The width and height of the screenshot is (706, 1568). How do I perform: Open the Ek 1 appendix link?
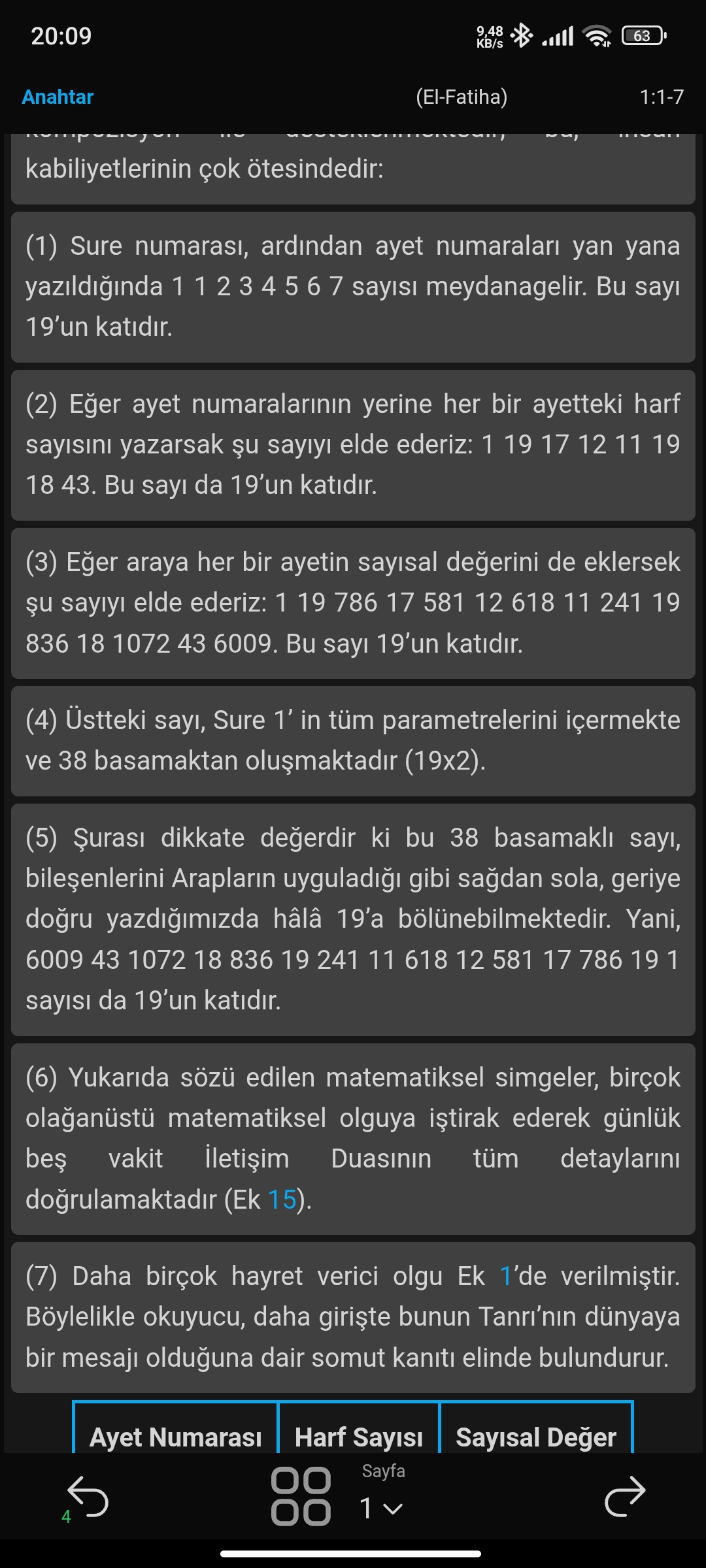pyautogui.click(x=505, y=1276)
